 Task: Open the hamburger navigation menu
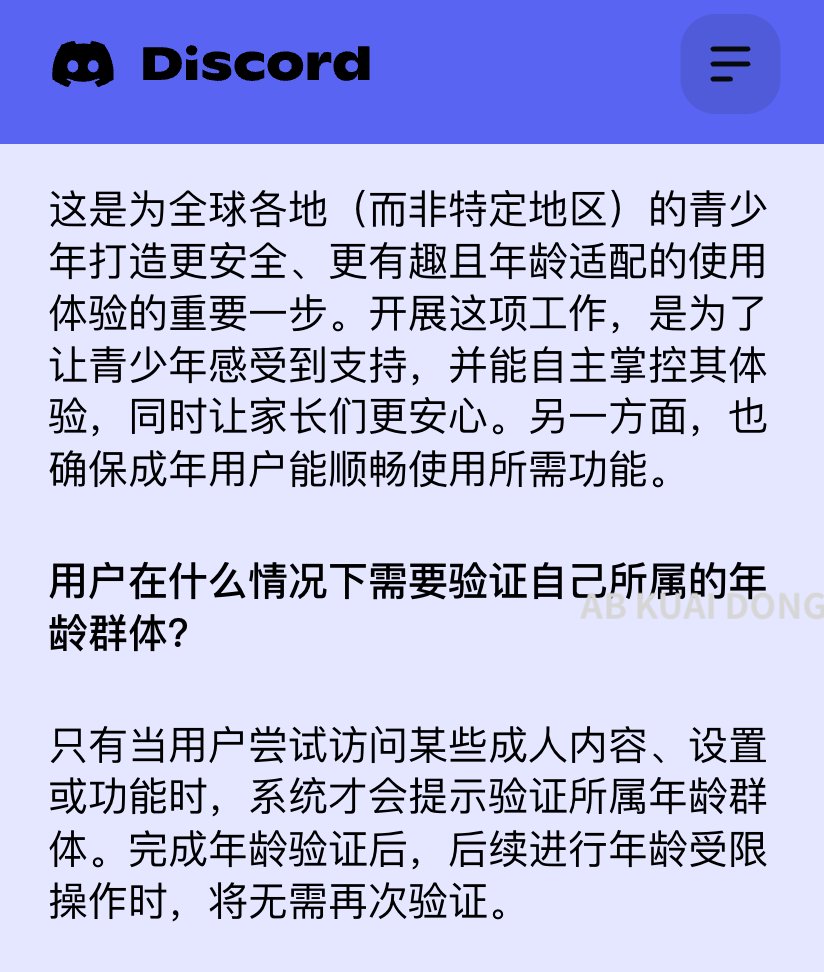click(x=730, y=64)
